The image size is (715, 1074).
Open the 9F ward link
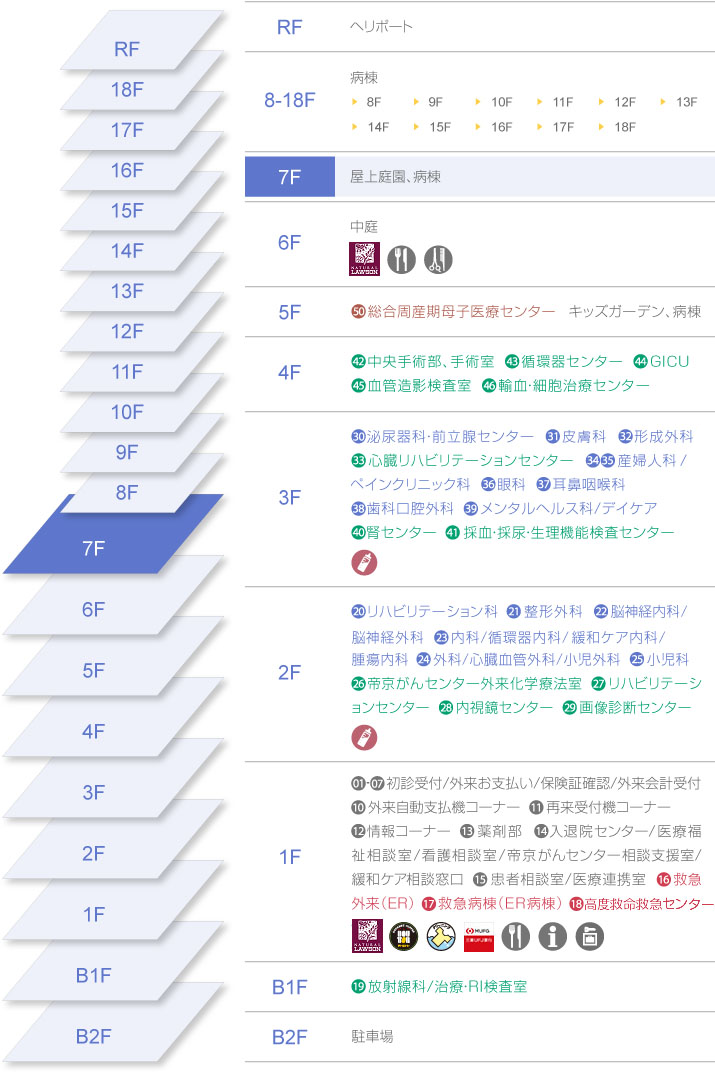pyautogui.click(x=434, y=102)
